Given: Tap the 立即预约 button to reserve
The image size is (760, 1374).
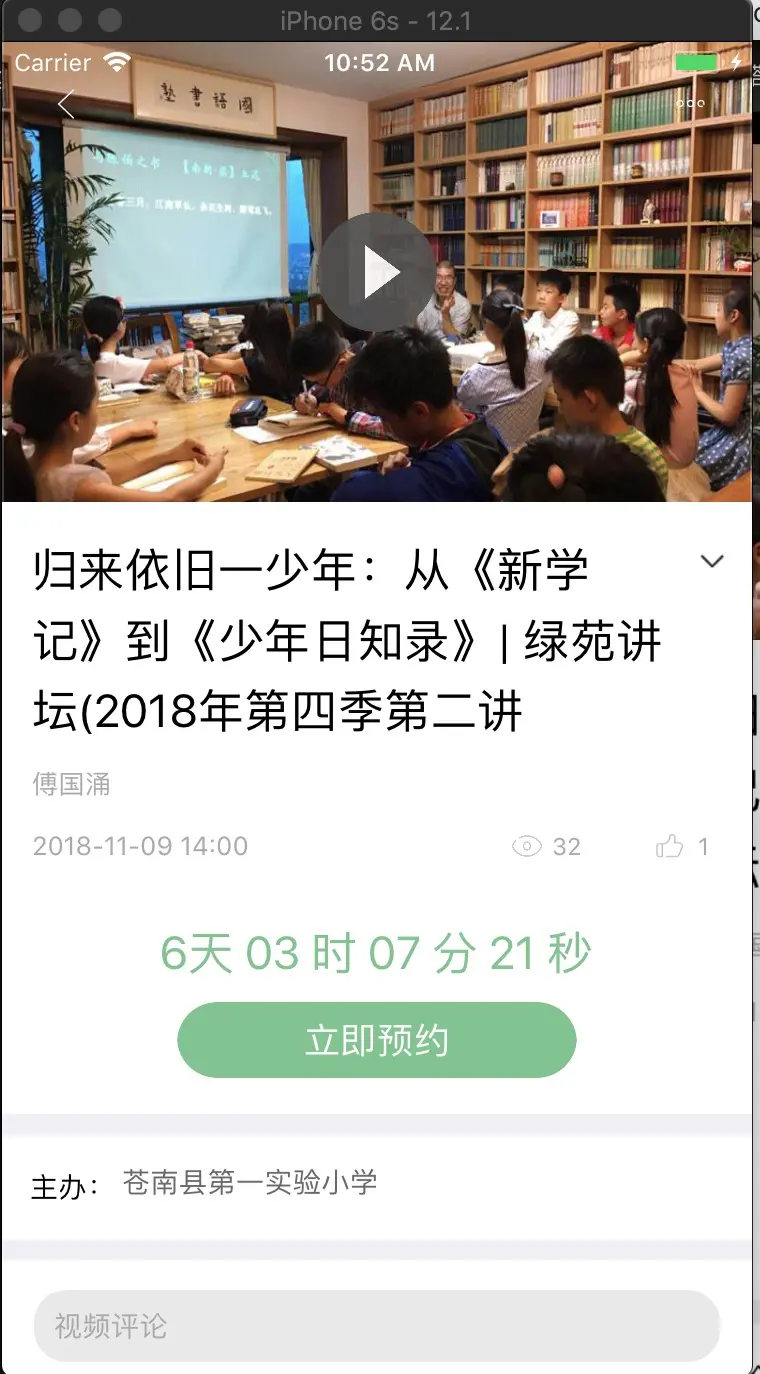Looking at the screenshot, I should 376,1040.
